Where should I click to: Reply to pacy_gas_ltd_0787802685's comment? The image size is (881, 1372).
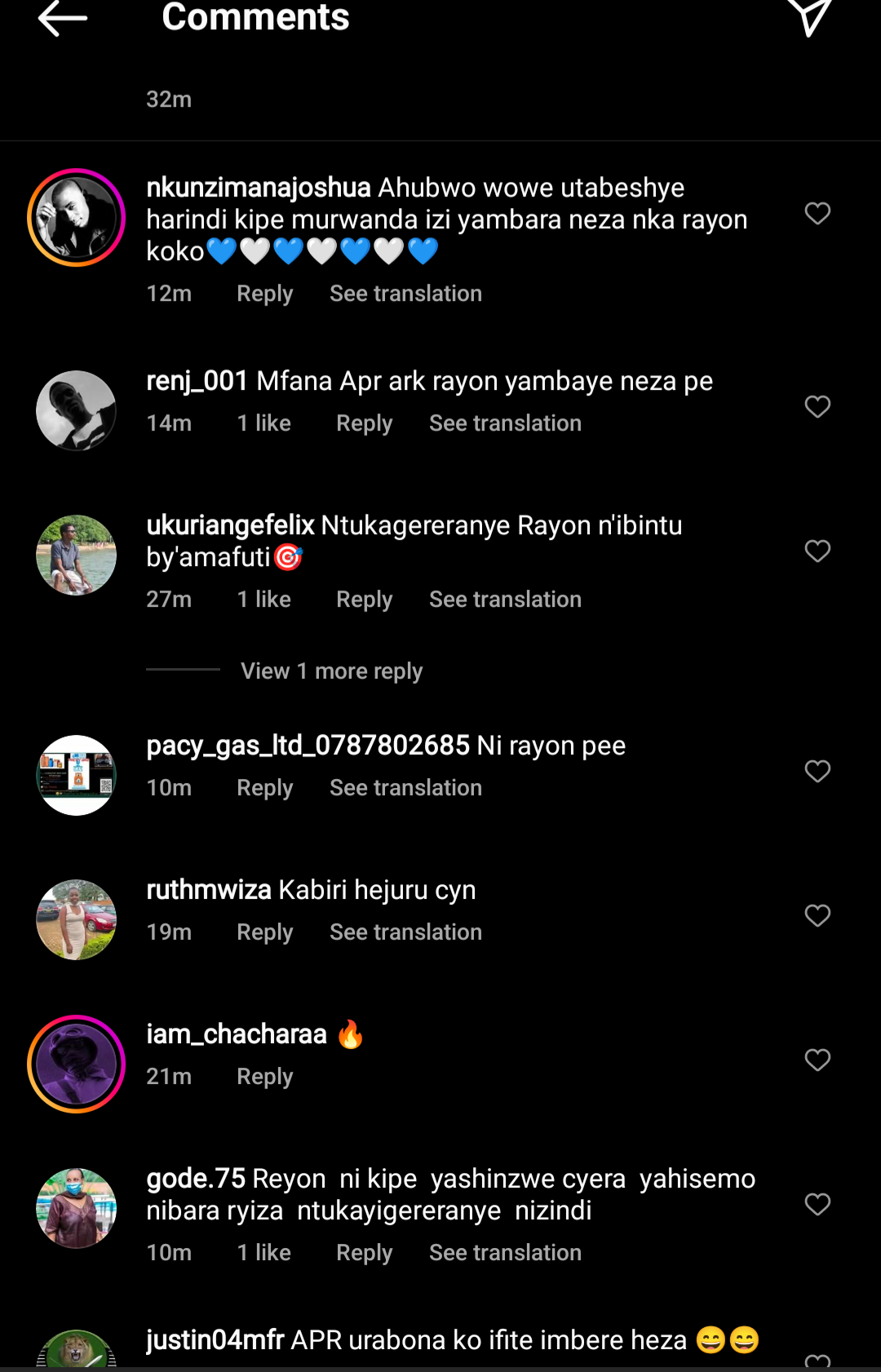pos(264,788)
